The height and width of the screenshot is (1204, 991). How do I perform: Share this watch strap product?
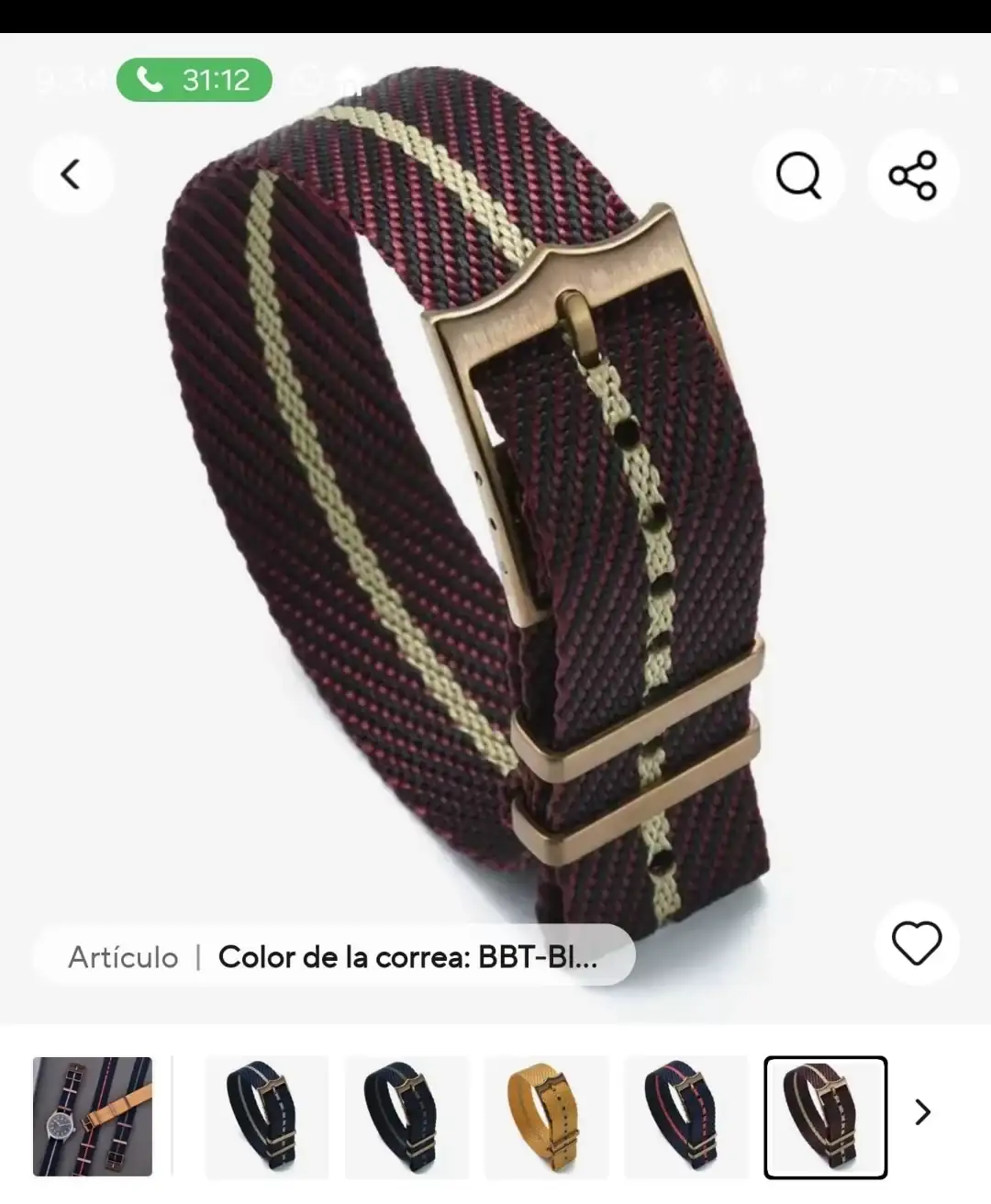coord(913,174)
